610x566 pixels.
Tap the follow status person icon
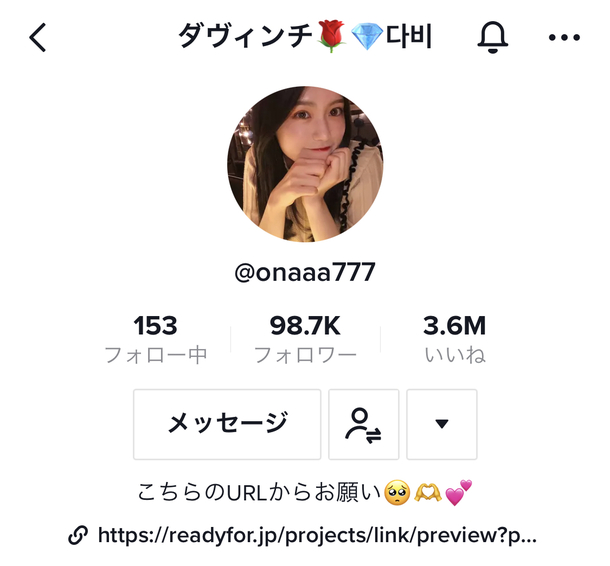pyautogui.click(x=364, y=424)
